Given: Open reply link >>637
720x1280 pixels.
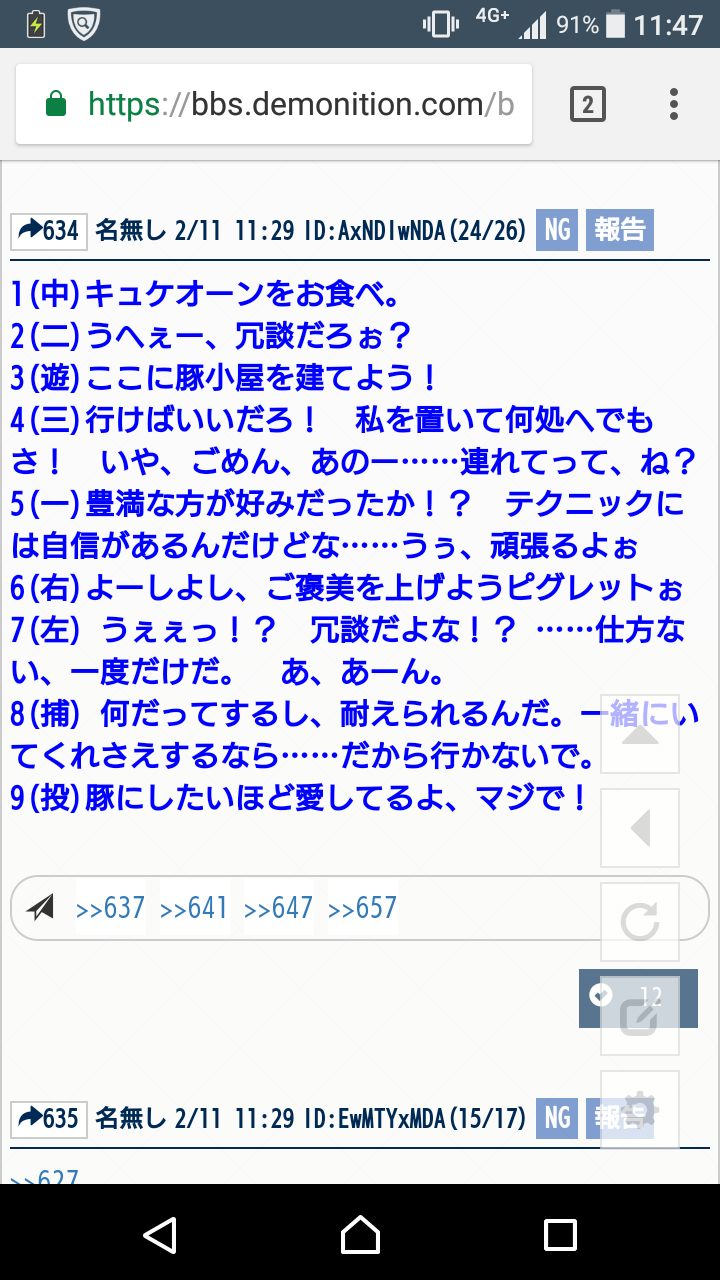Looking at the screenshot, I should tap(111, 908).
